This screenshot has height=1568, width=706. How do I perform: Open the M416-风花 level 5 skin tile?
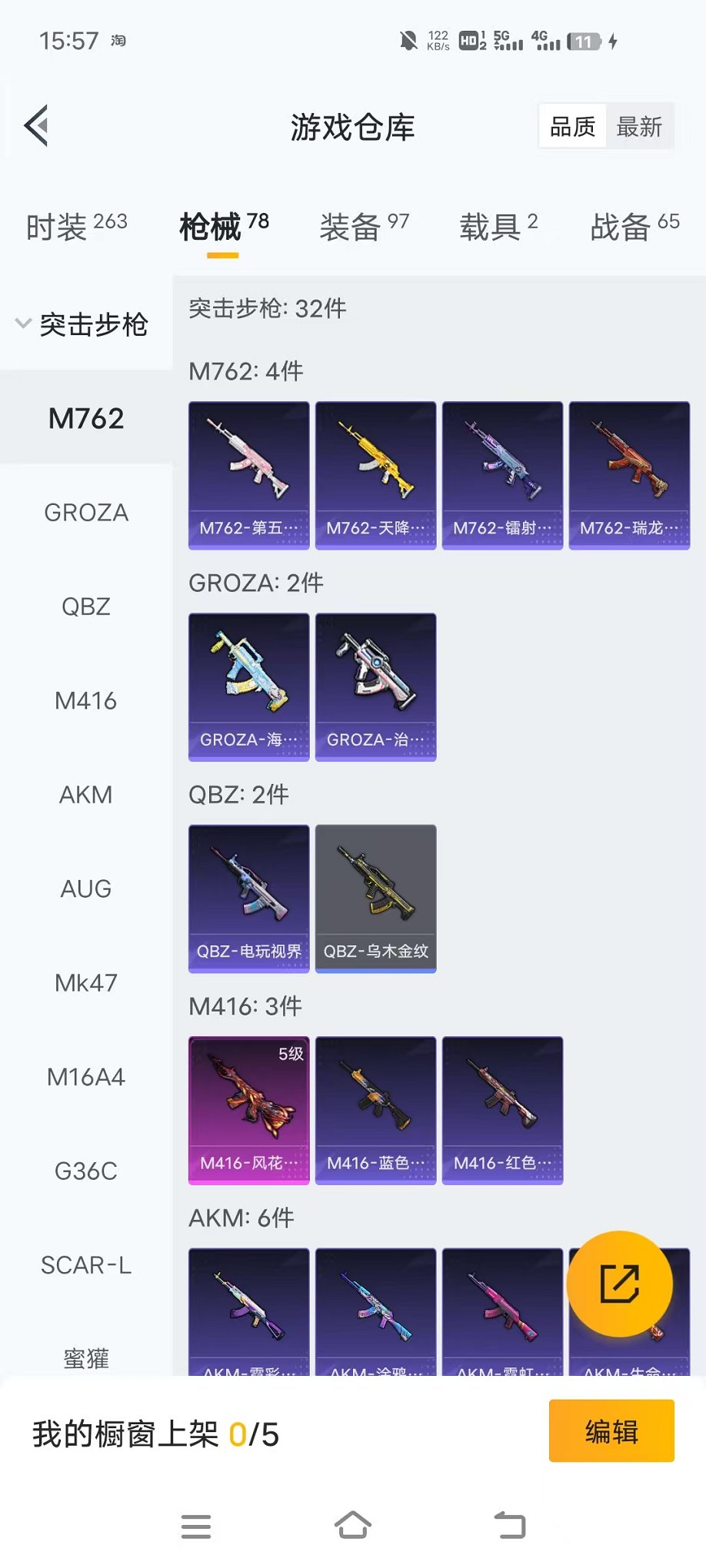pyautogui.click(x=248, y=1110)
